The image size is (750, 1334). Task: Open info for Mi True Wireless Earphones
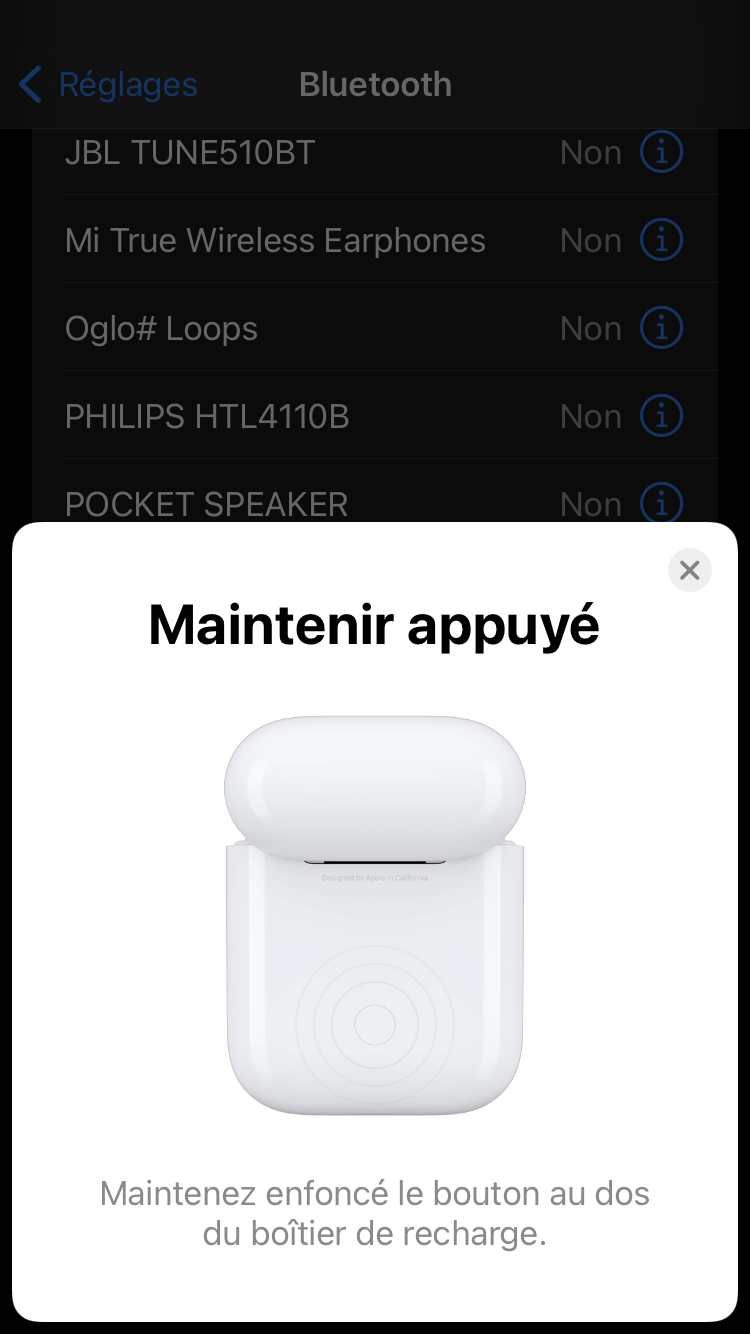661,240
